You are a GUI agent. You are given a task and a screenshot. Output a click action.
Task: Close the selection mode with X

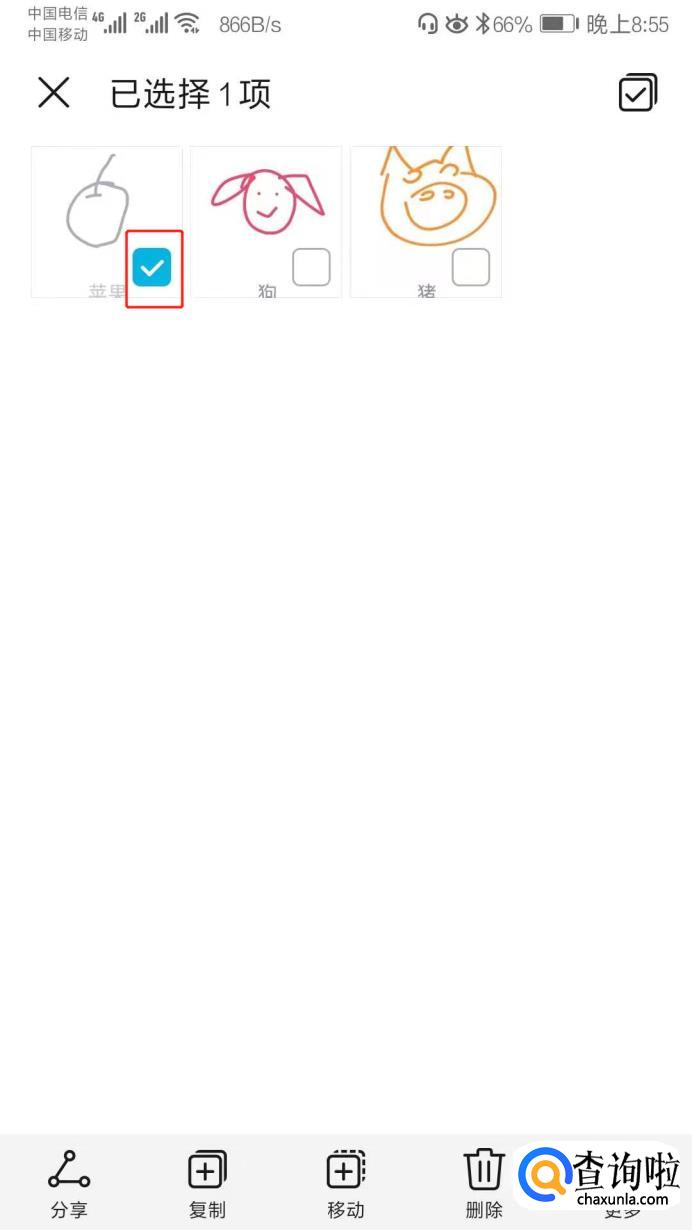[54, 93]
